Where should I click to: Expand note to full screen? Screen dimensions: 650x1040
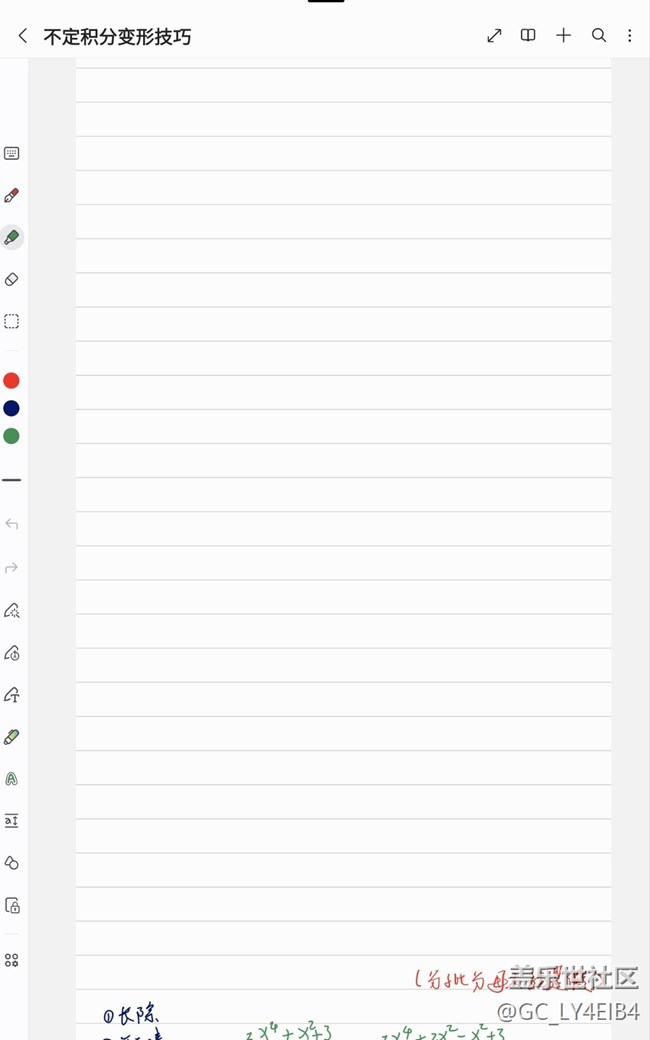click(494, 36)
